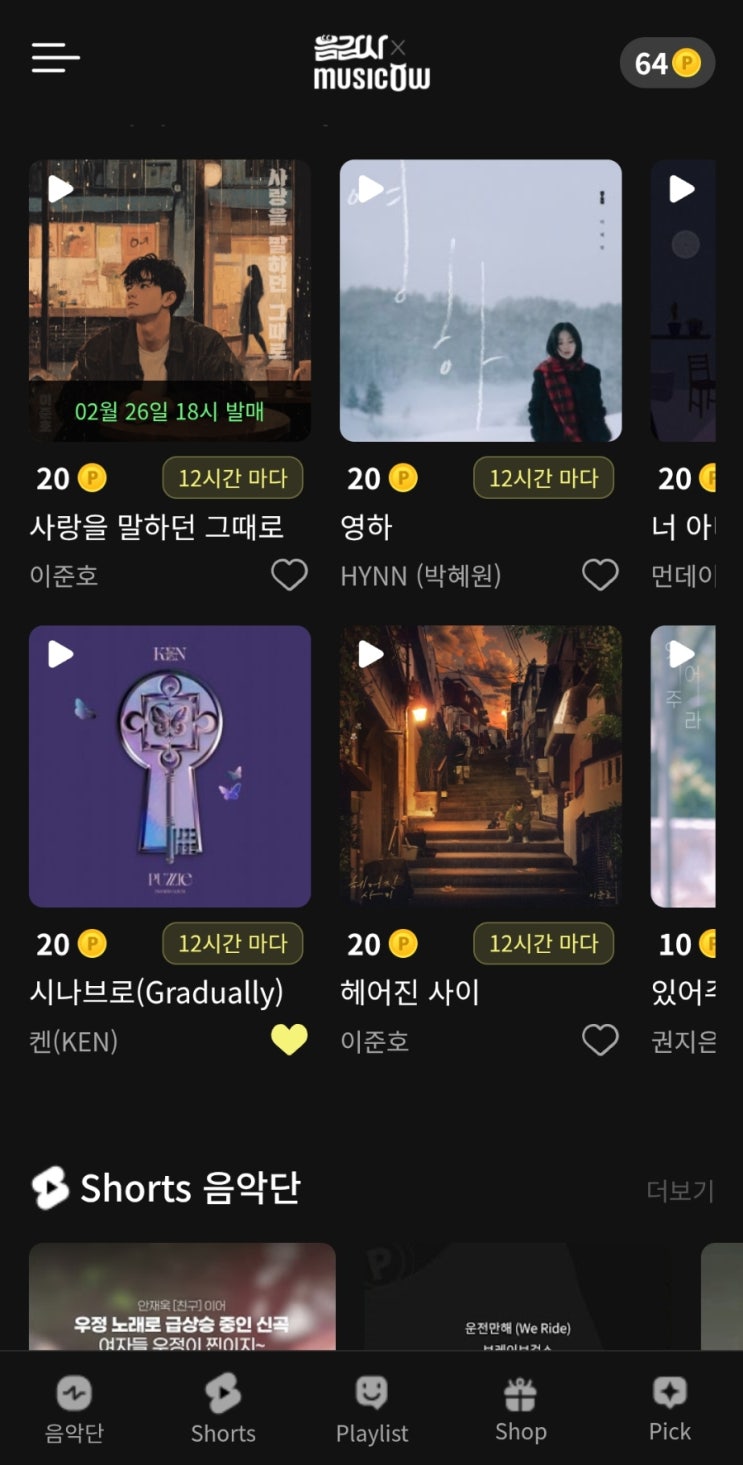Tap 더보기 next to Shorts 음악단

pyautogui.click(x=680, y=1190)
